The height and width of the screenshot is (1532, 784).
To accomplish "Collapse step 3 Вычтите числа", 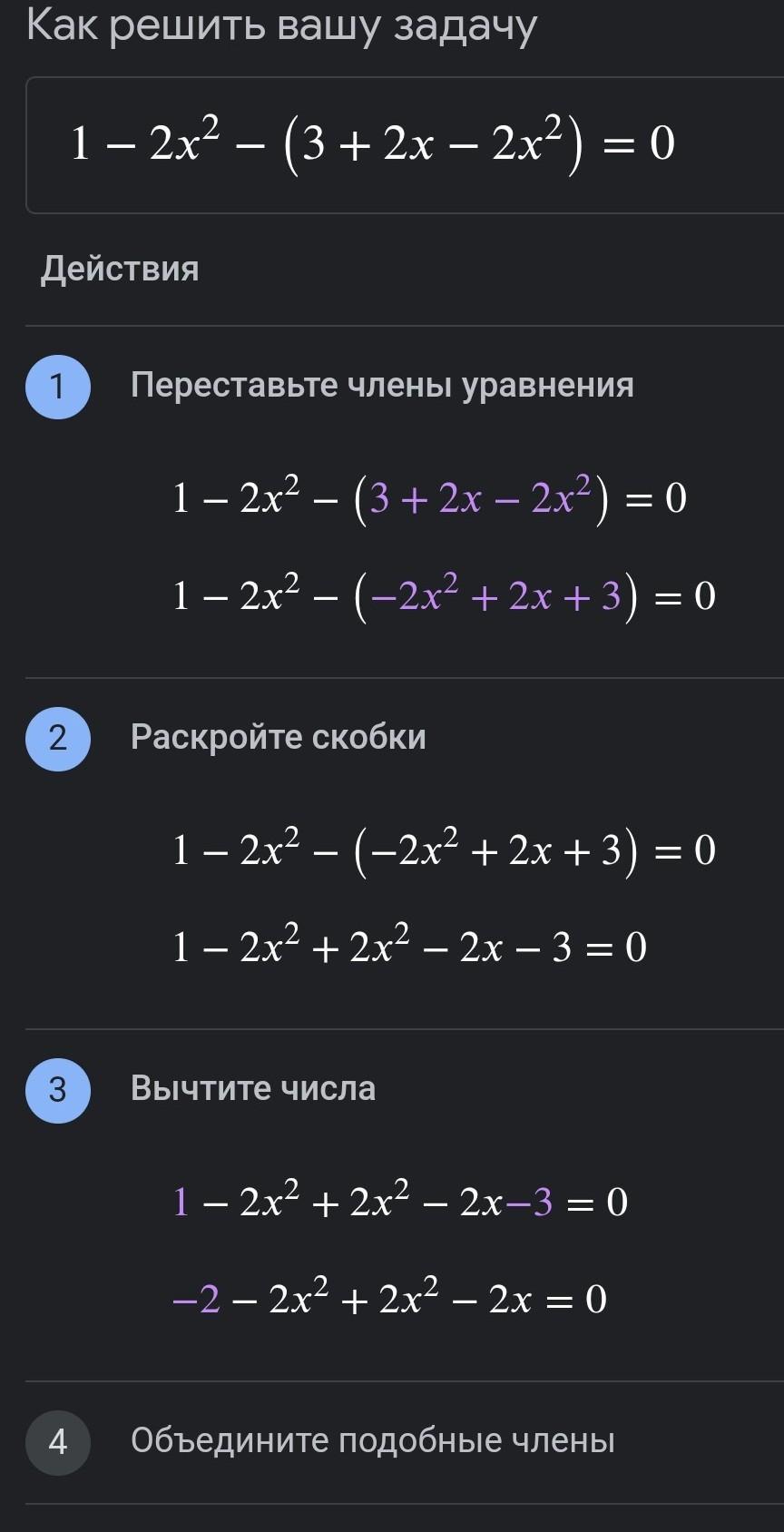I will (x=405, y=1089).
